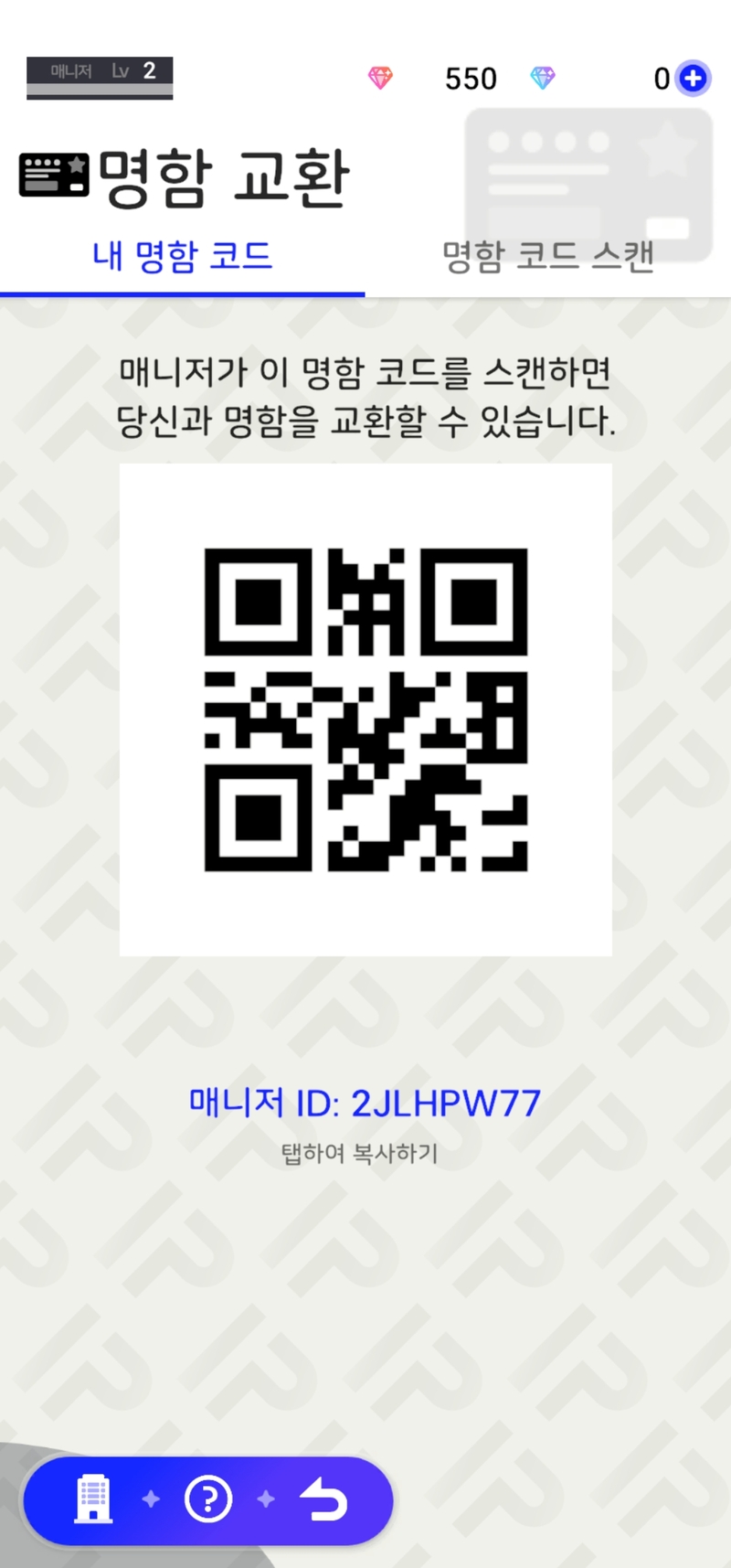The image size is (731, 1568).
Task: Go back with the return arrow
Action: point(324,1499)
